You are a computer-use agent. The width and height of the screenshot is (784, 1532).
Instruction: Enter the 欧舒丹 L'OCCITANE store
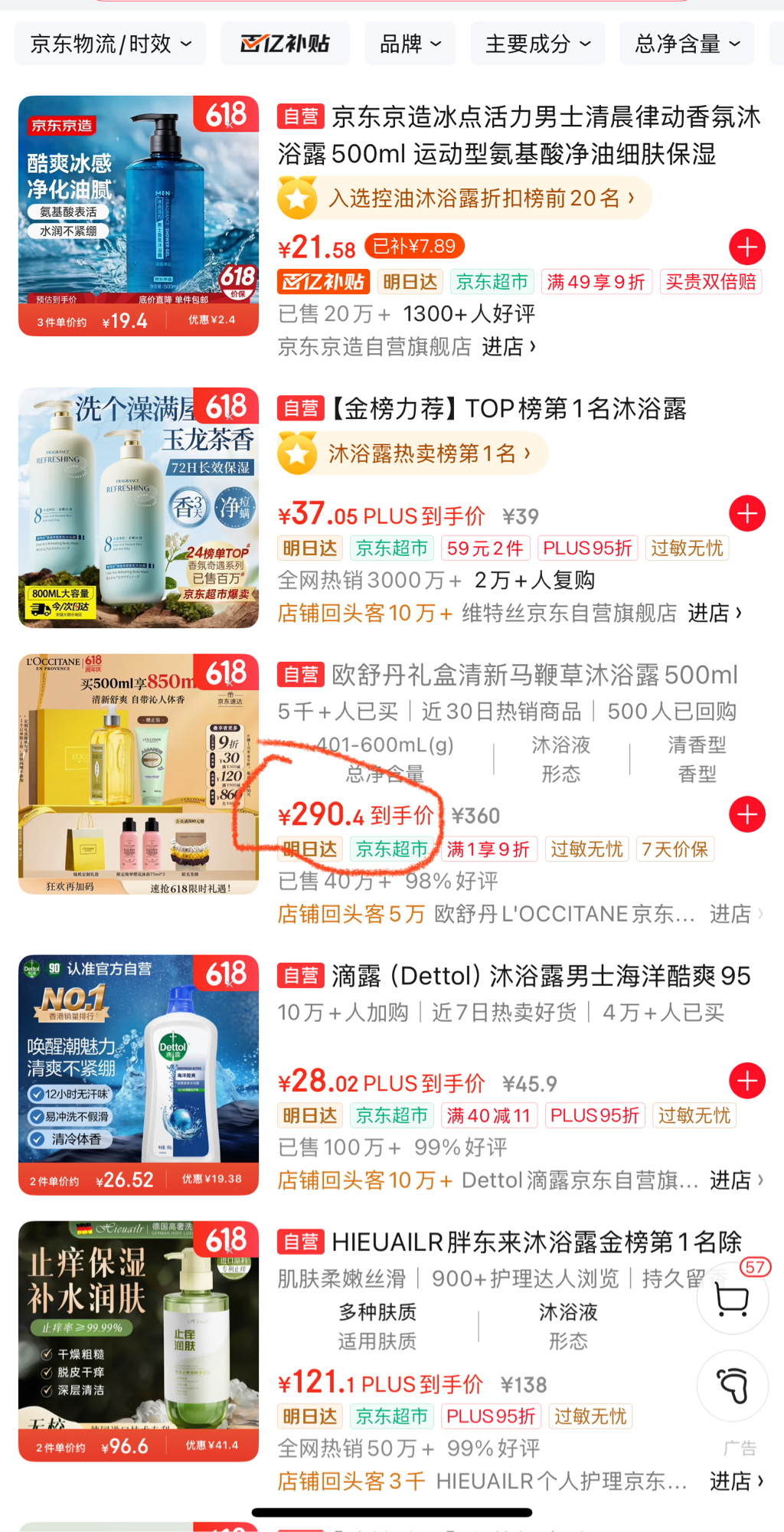point(735,914)
